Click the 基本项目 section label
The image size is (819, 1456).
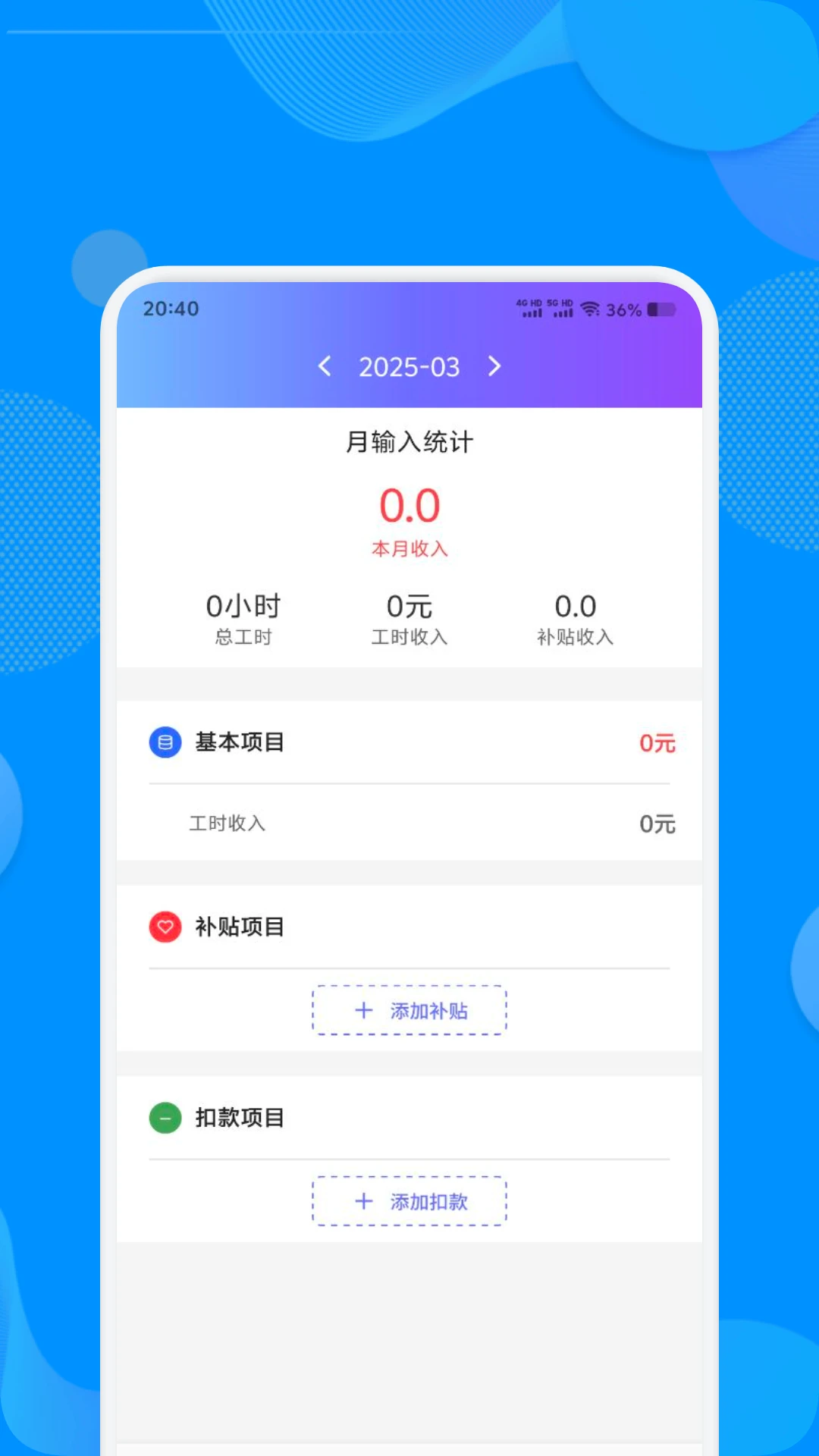pos(239,743)
